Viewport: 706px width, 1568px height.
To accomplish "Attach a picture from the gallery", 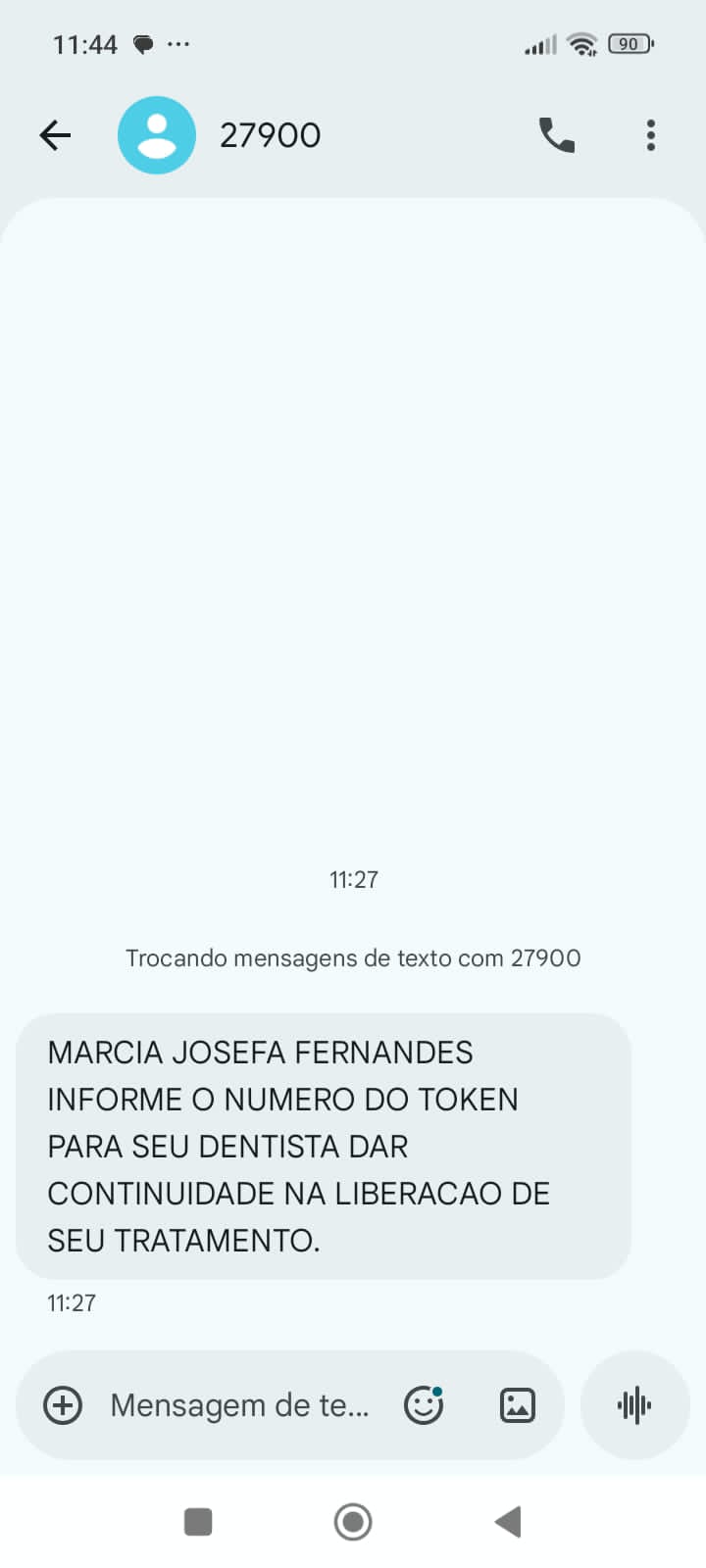I will [x=517, y=1405].
